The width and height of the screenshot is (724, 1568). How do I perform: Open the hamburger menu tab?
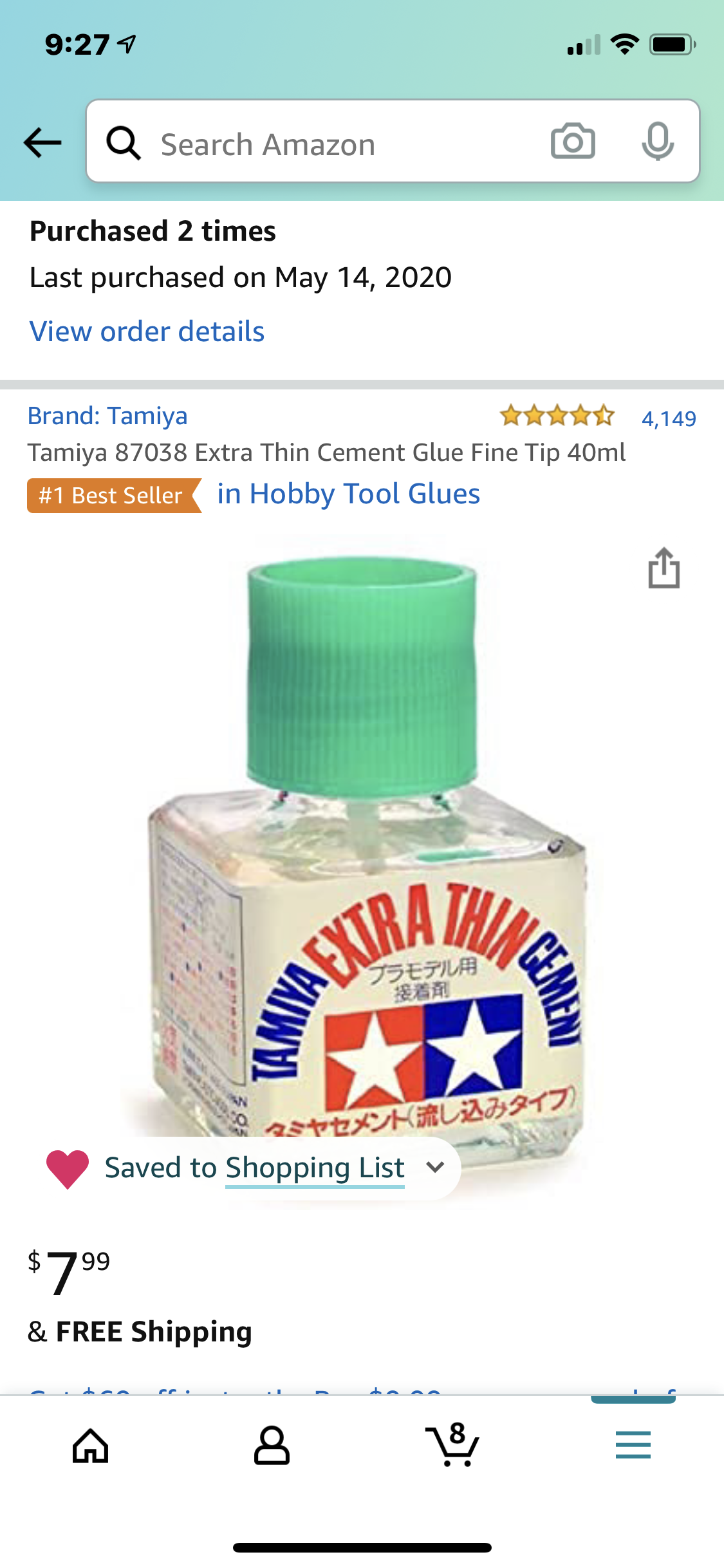click(633, 1446)
